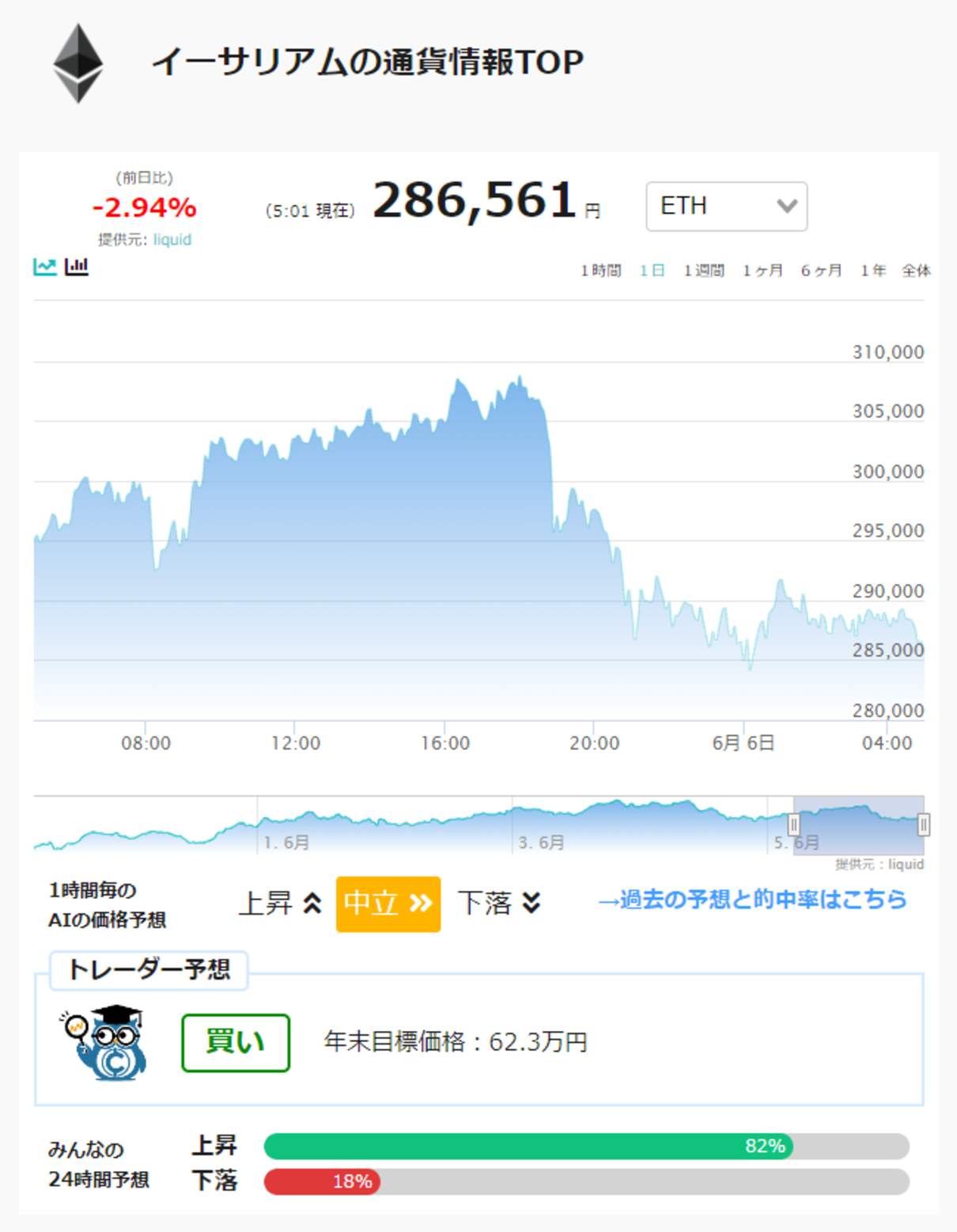The image size is (957, 1232).
Task: Vote 上昇 on the 24-hour forecast bar
Action: point(586,1146)
